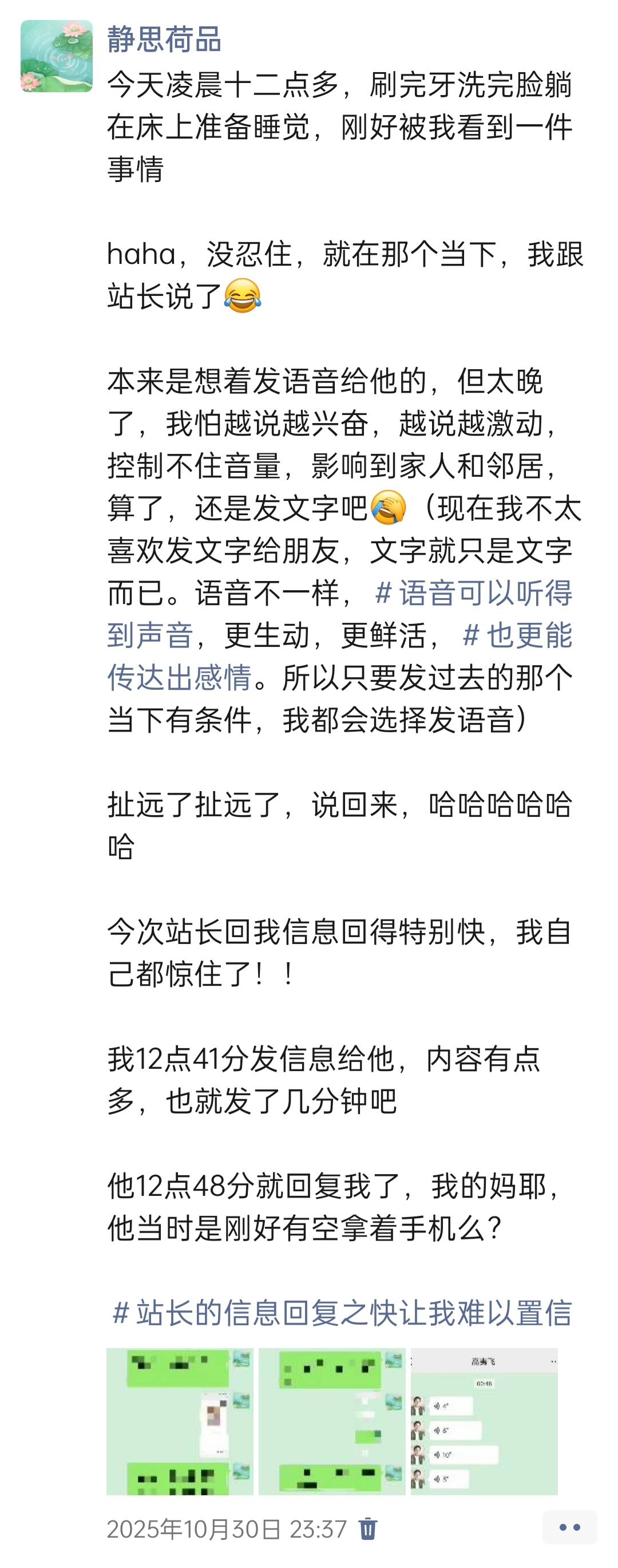View the second attached chat screenshot
This screenshot has height=1568, width=618.
pyautogui.click(x=331, y=1421)
